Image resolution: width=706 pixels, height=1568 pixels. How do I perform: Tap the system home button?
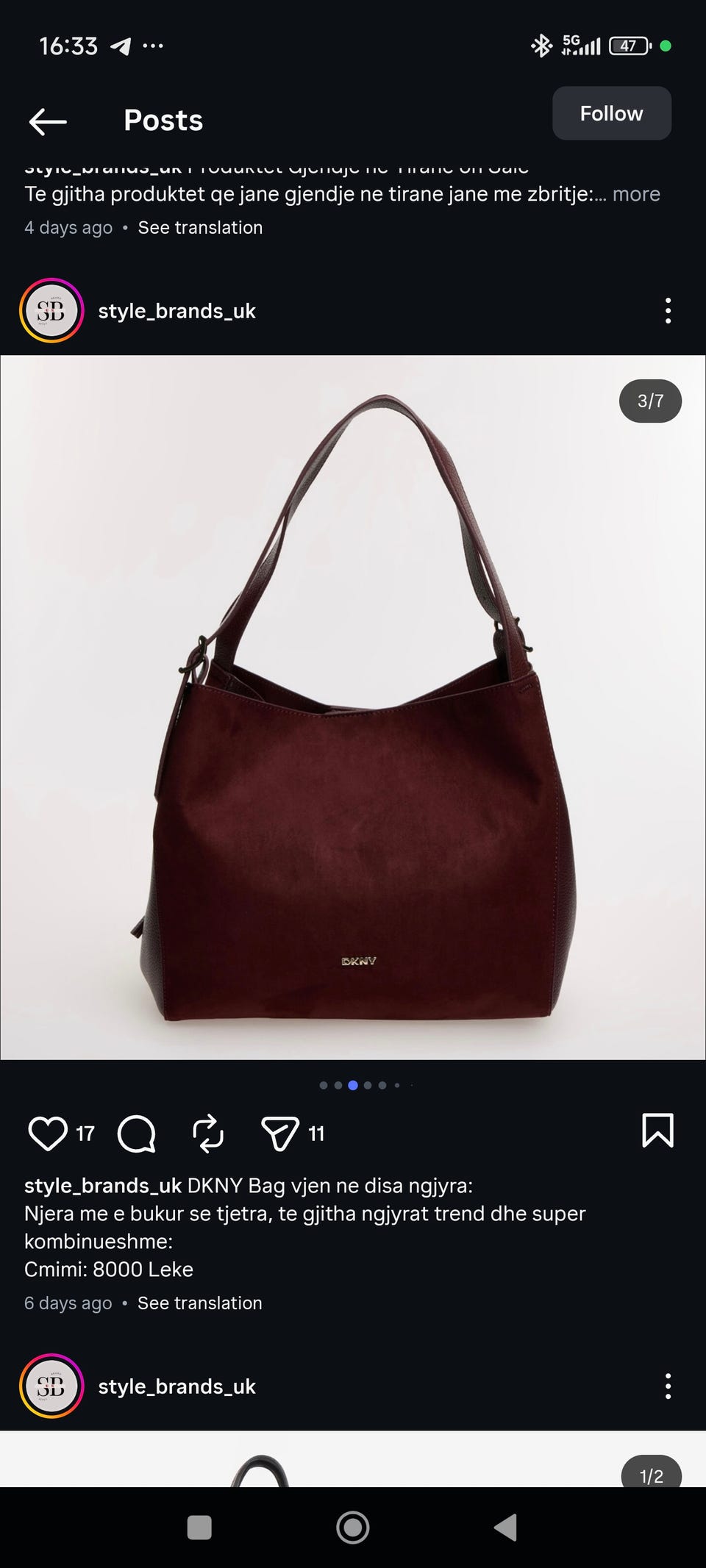click(x=353, y=1528)
